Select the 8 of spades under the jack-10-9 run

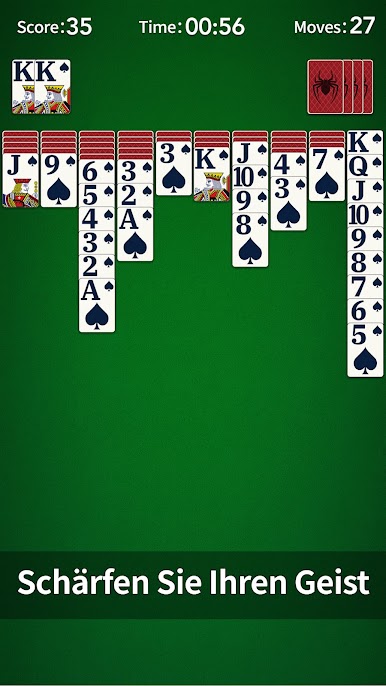click(250, 240)
